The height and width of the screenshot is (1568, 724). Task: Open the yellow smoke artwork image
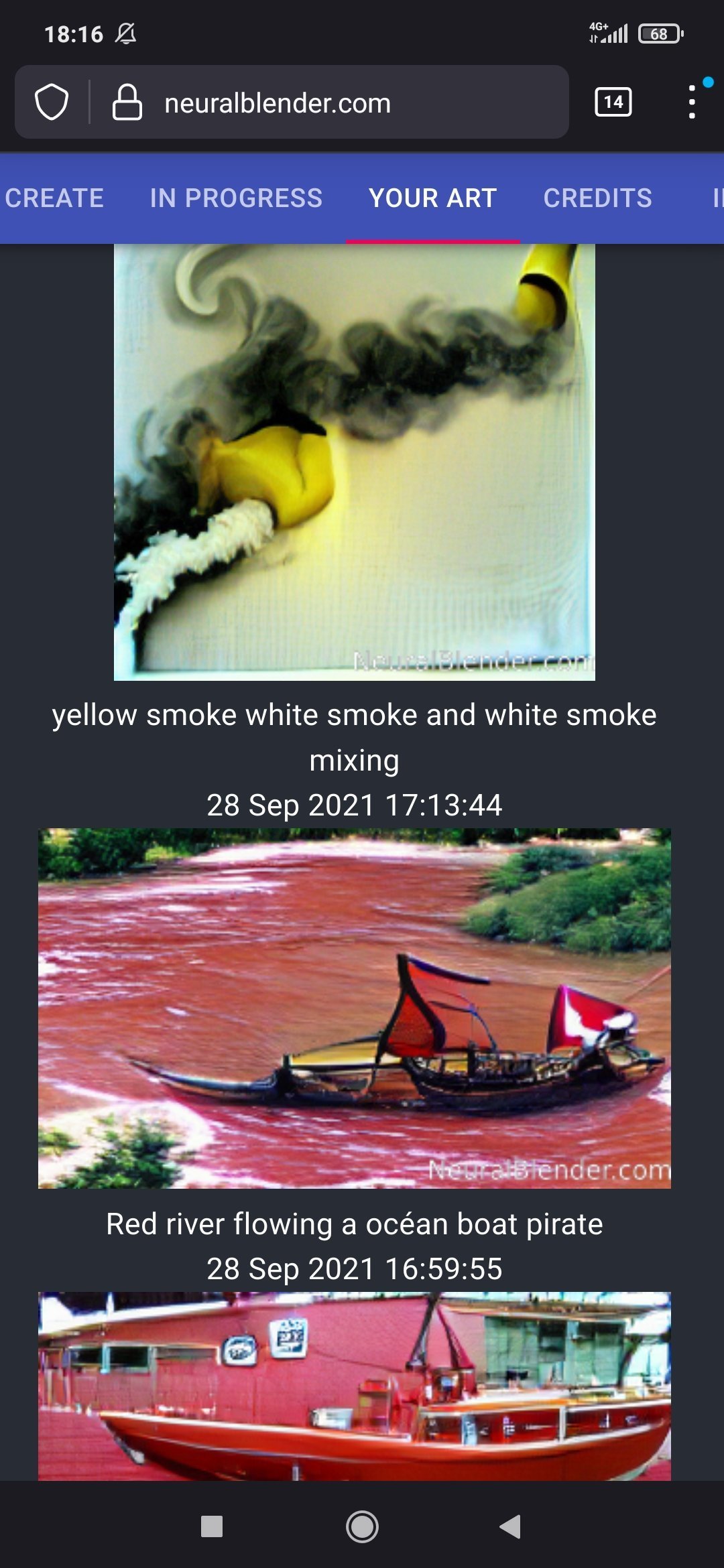355,462
